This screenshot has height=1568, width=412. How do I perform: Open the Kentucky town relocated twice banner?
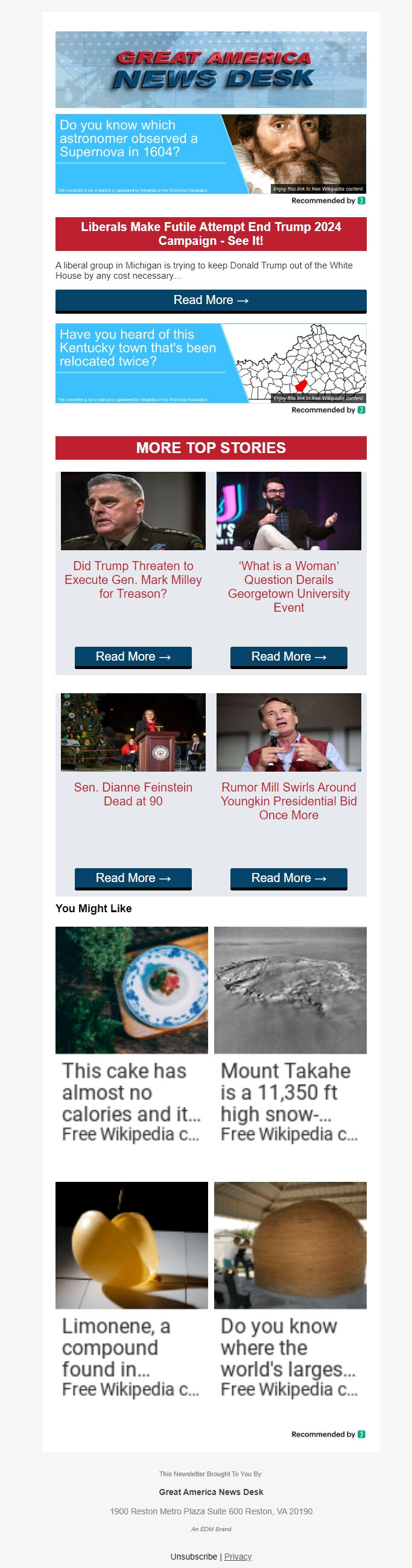tap(211, 363)
